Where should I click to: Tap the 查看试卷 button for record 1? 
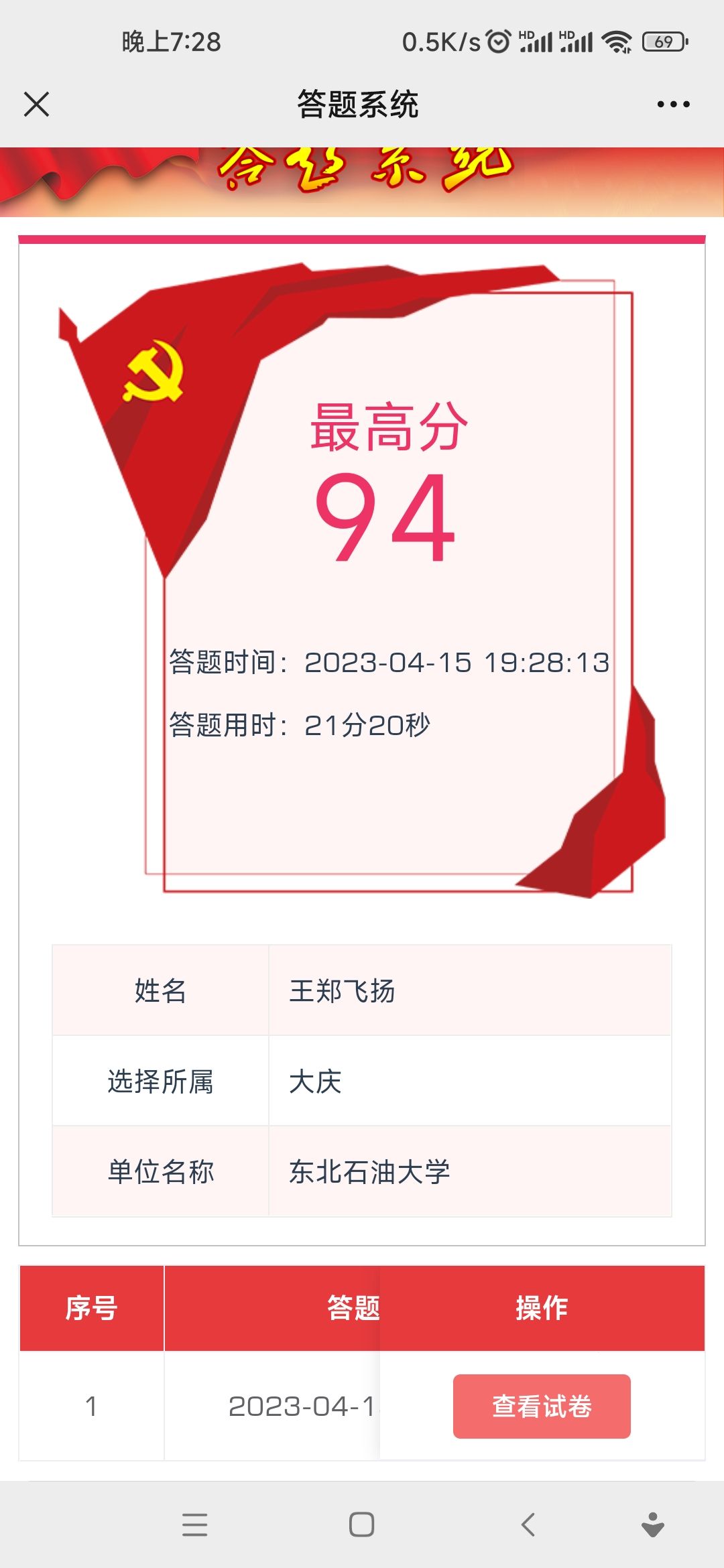(x=542, y=1406)
